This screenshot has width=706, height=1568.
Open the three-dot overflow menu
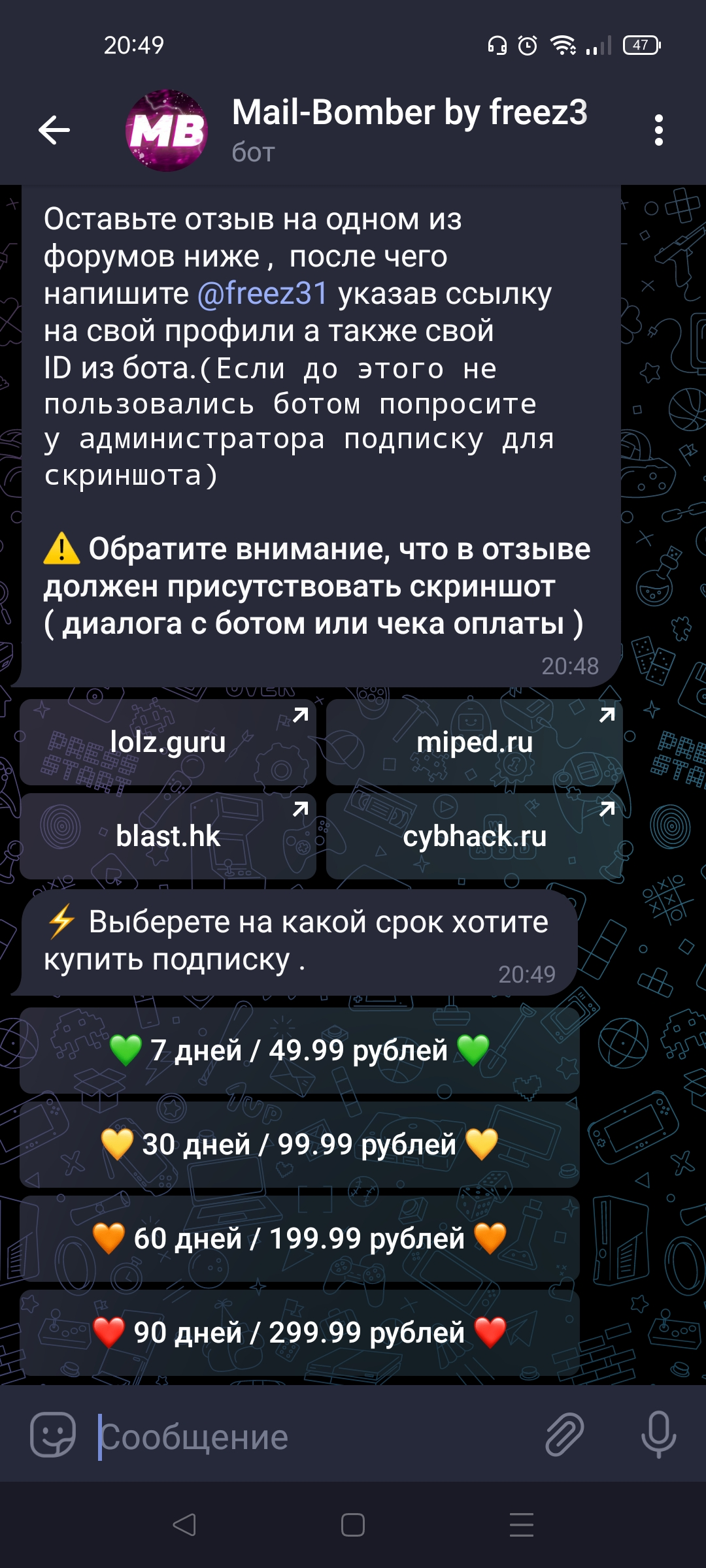point(658,130)
